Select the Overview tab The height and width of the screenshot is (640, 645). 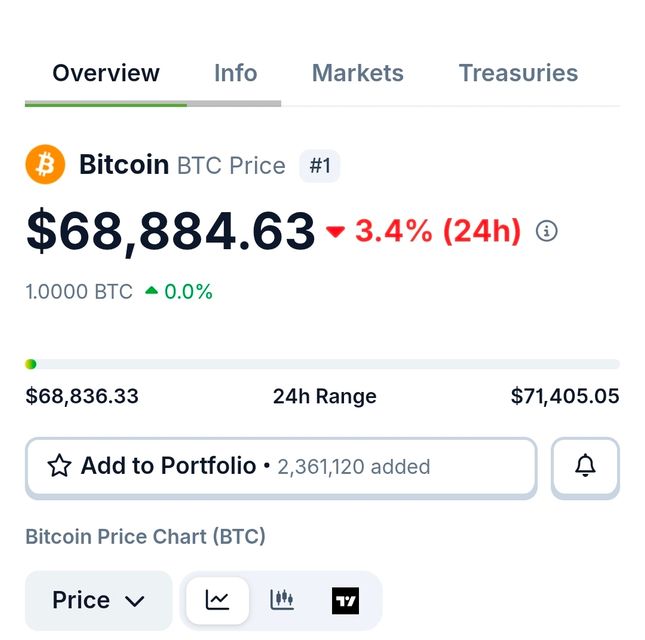coord(106,73)
